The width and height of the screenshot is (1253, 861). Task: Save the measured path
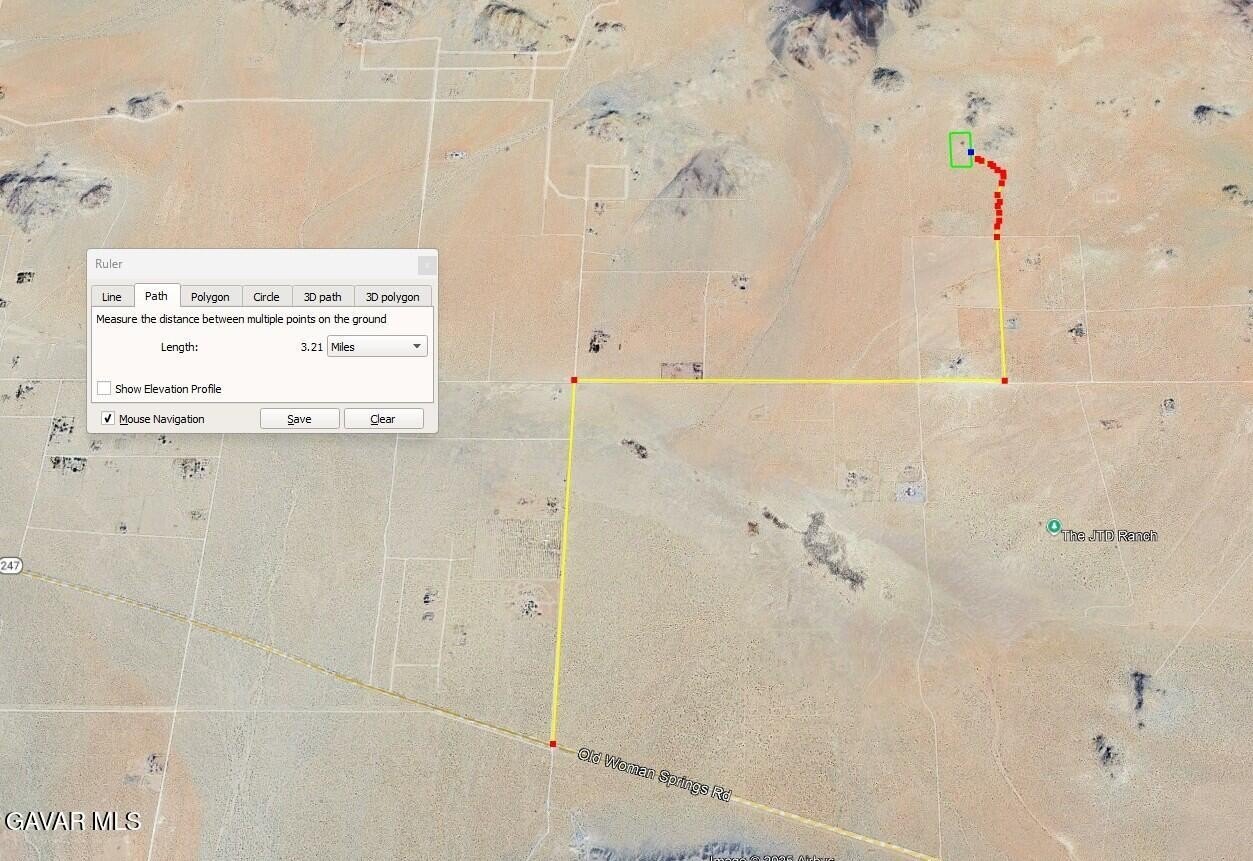click(x=299, y=419)
